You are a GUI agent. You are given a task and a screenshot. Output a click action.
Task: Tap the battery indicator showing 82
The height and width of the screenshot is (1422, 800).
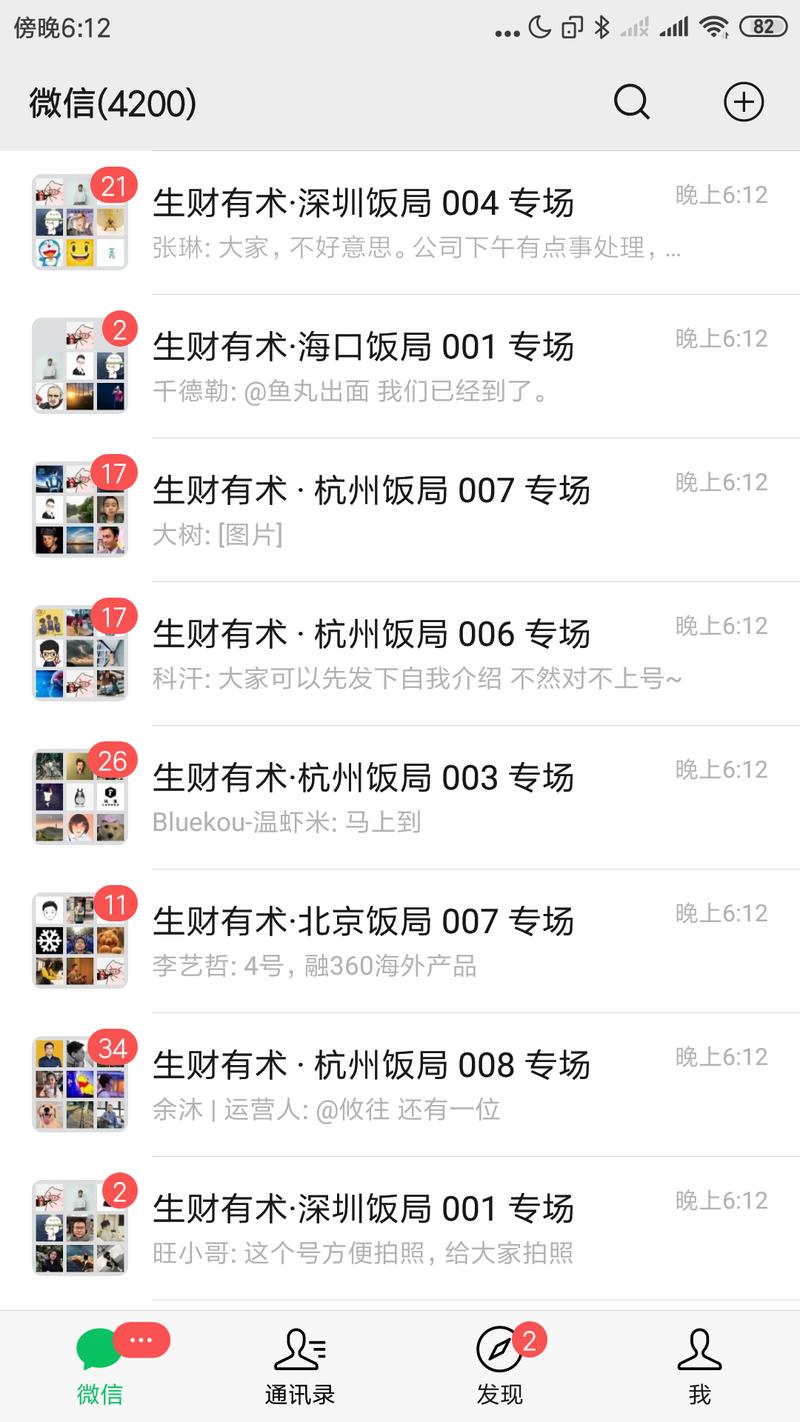pyautogui.click(x=763, y=28)
